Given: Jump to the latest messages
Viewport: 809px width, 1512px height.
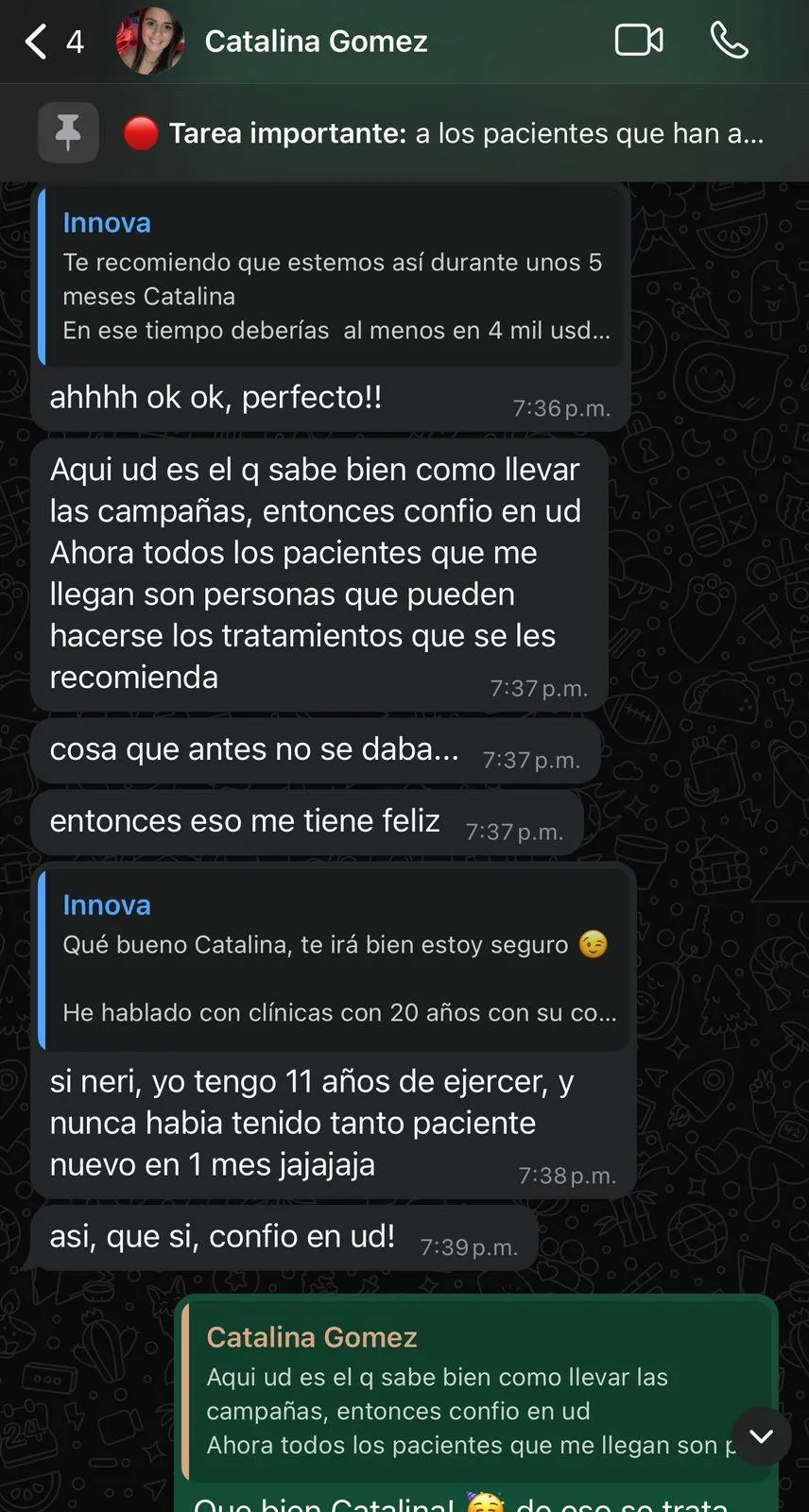Looking at the screenshot, I should coord(762,1436).
